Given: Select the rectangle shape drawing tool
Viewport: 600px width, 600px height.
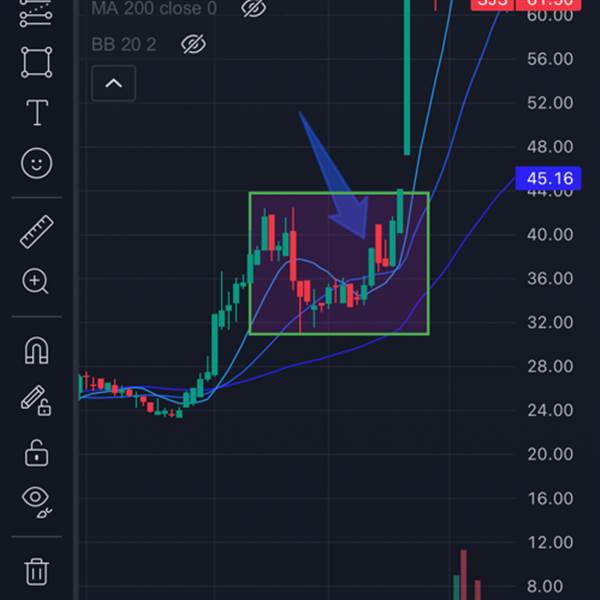Looking at the screenshot, I should click(x=37, y=62).
